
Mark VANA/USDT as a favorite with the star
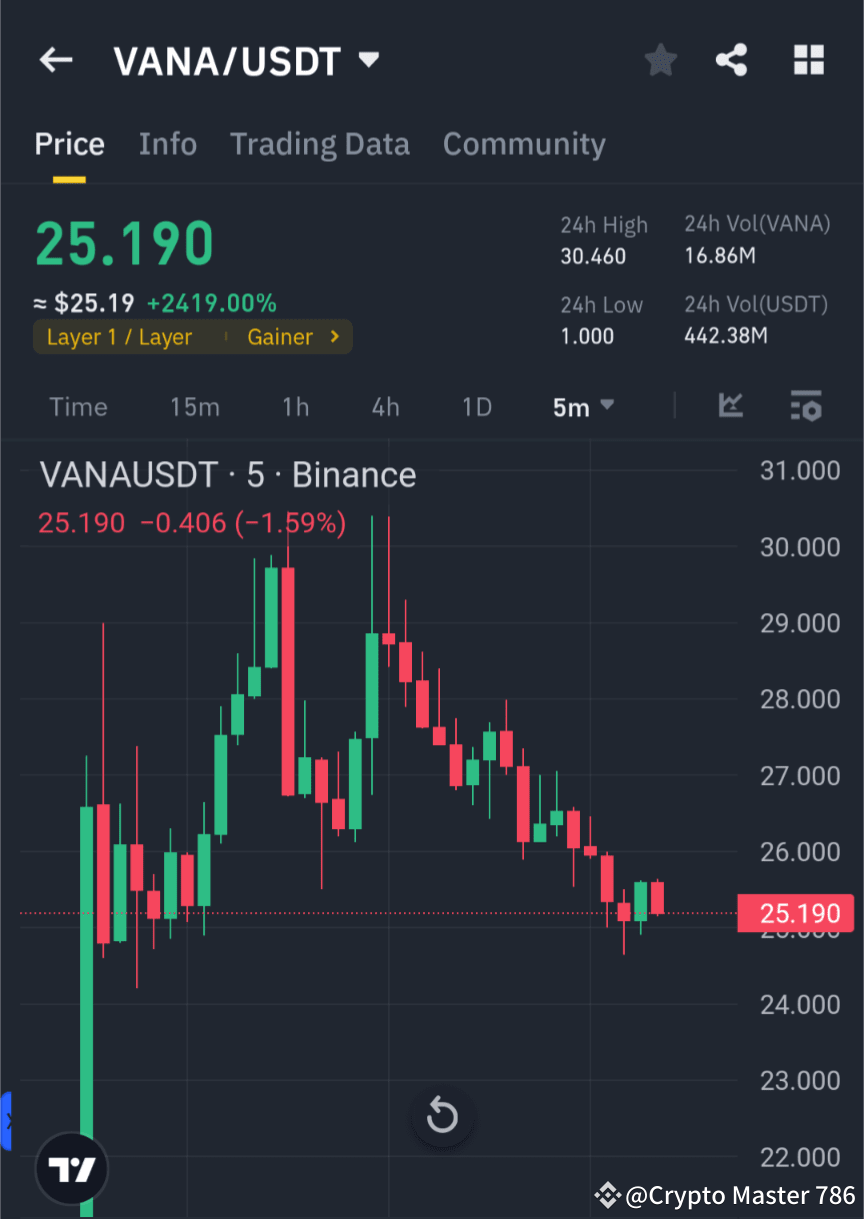click(x=660, y=60)
